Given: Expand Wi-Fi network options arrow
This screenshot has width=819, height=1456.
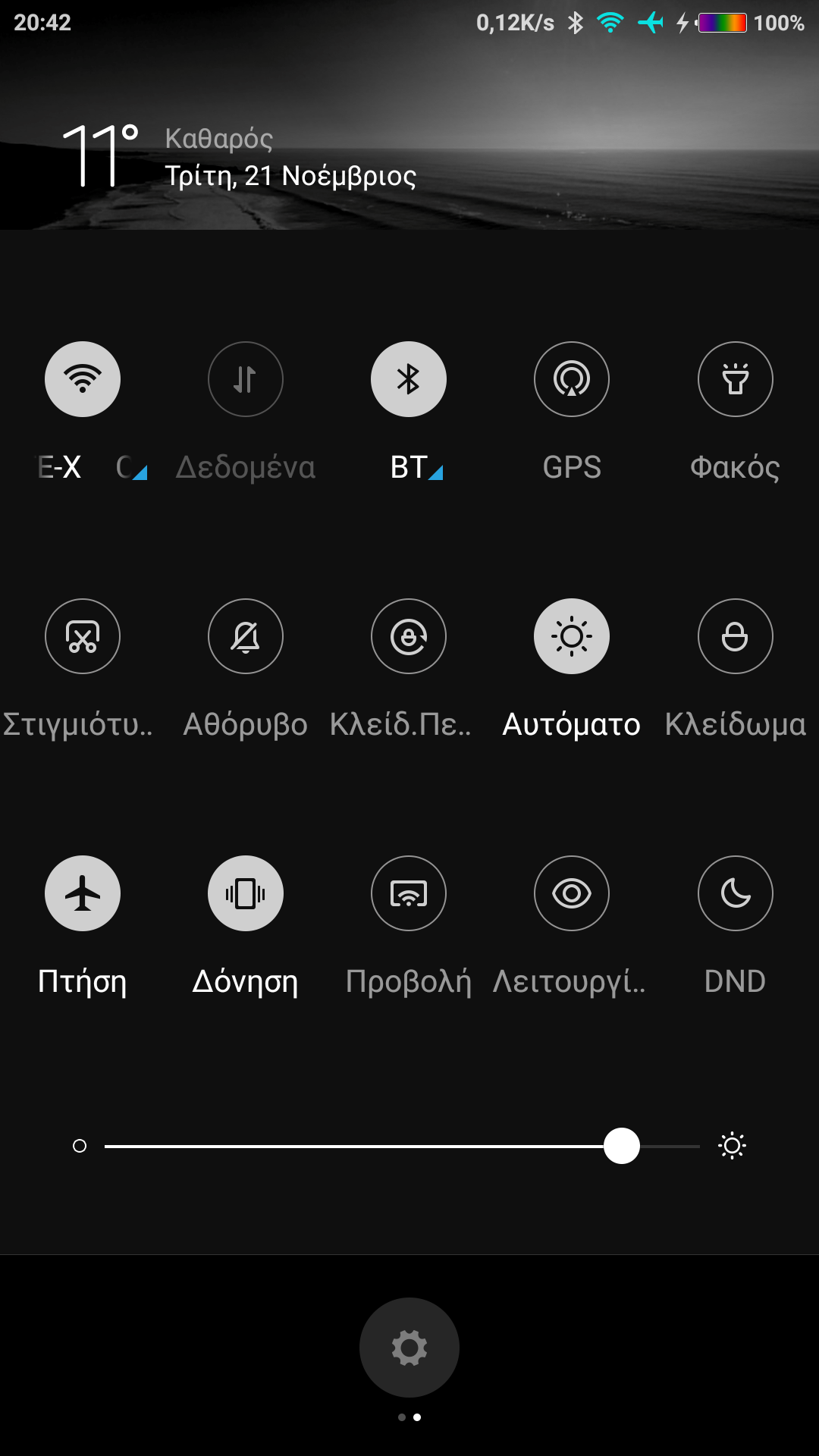Looking at the screenshot, I should (x=140, y=473).
